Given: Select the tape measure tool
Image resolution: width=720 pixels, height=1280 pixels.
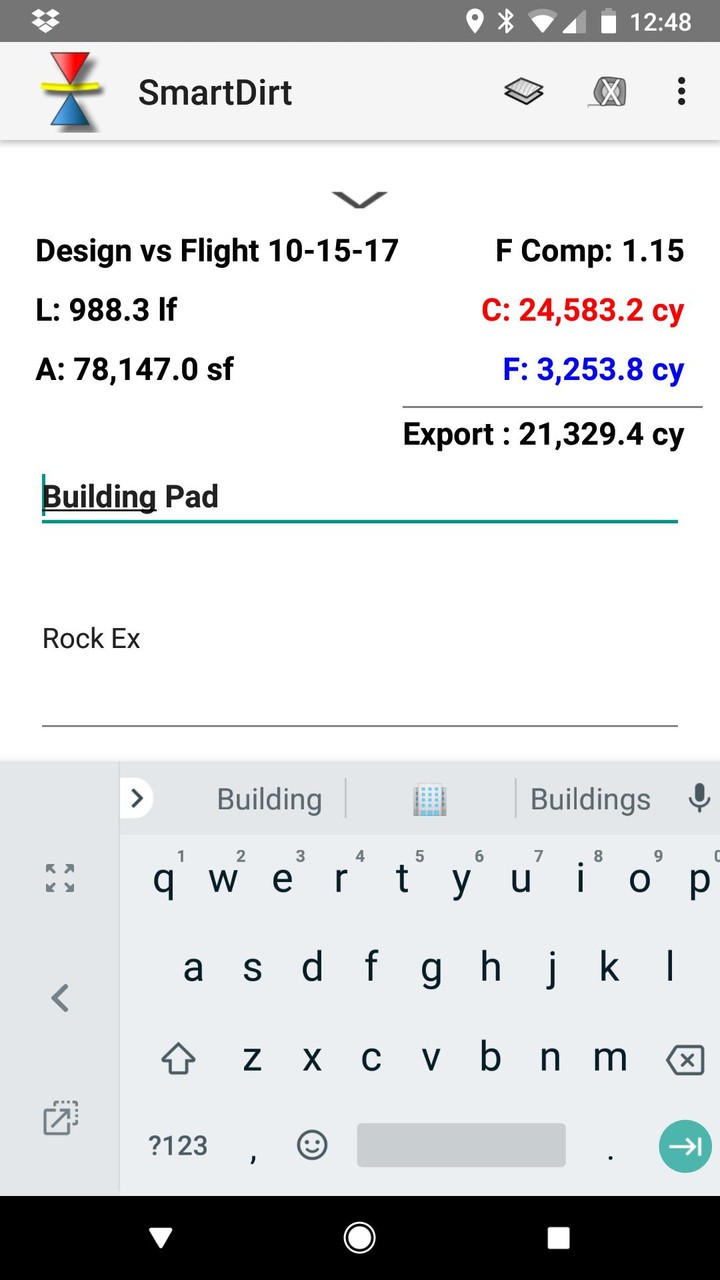Looking at the screenshot, I should click(x=608, y=90).
